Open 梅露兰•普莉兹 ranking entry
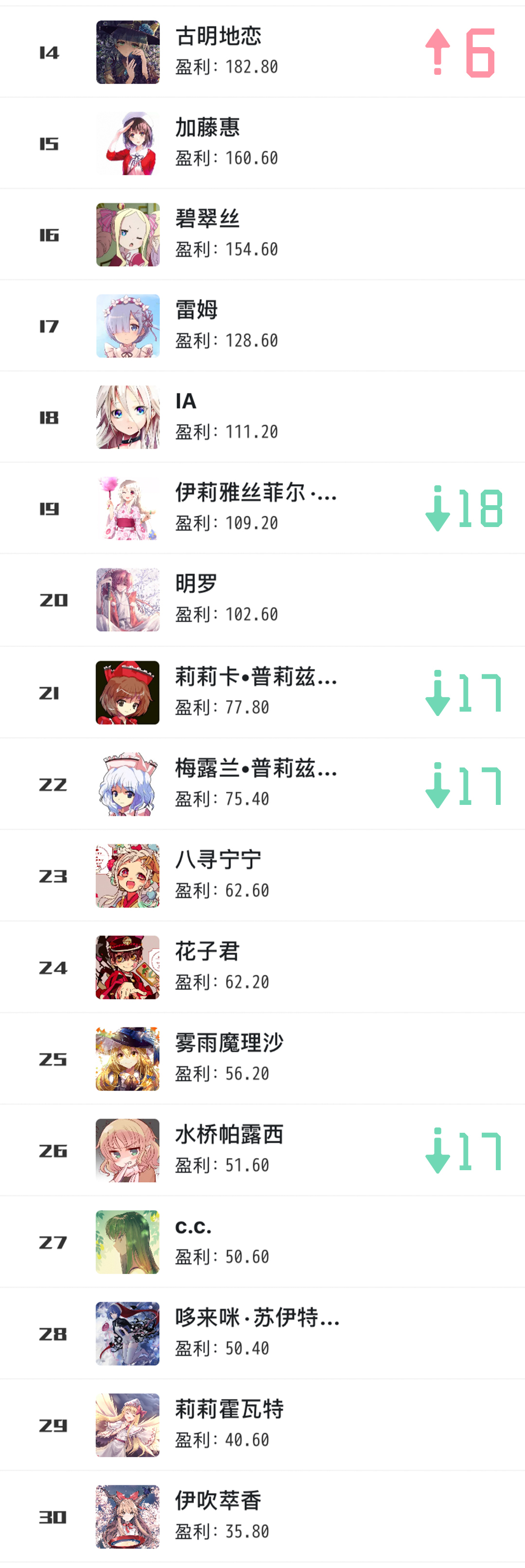The image size is (525, 1568). (262, 784)
